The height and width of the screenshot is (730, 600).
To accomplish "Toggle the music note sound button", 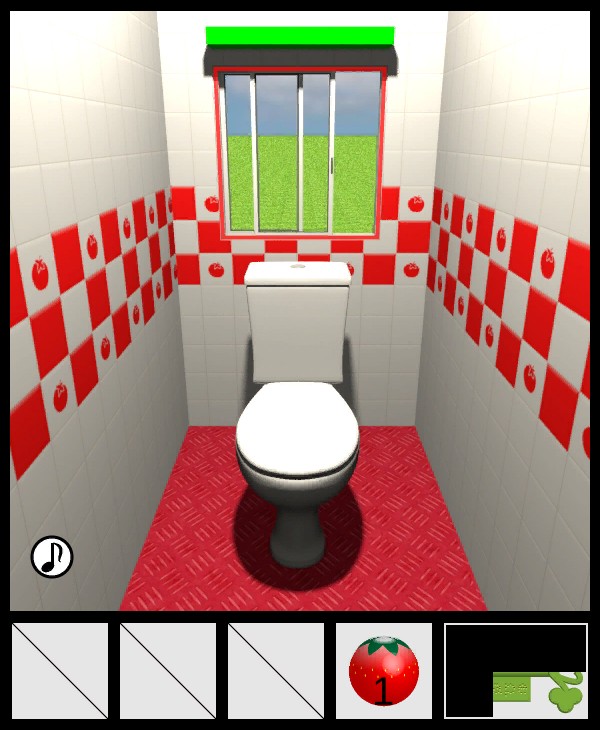I will (x=52, y=556).
